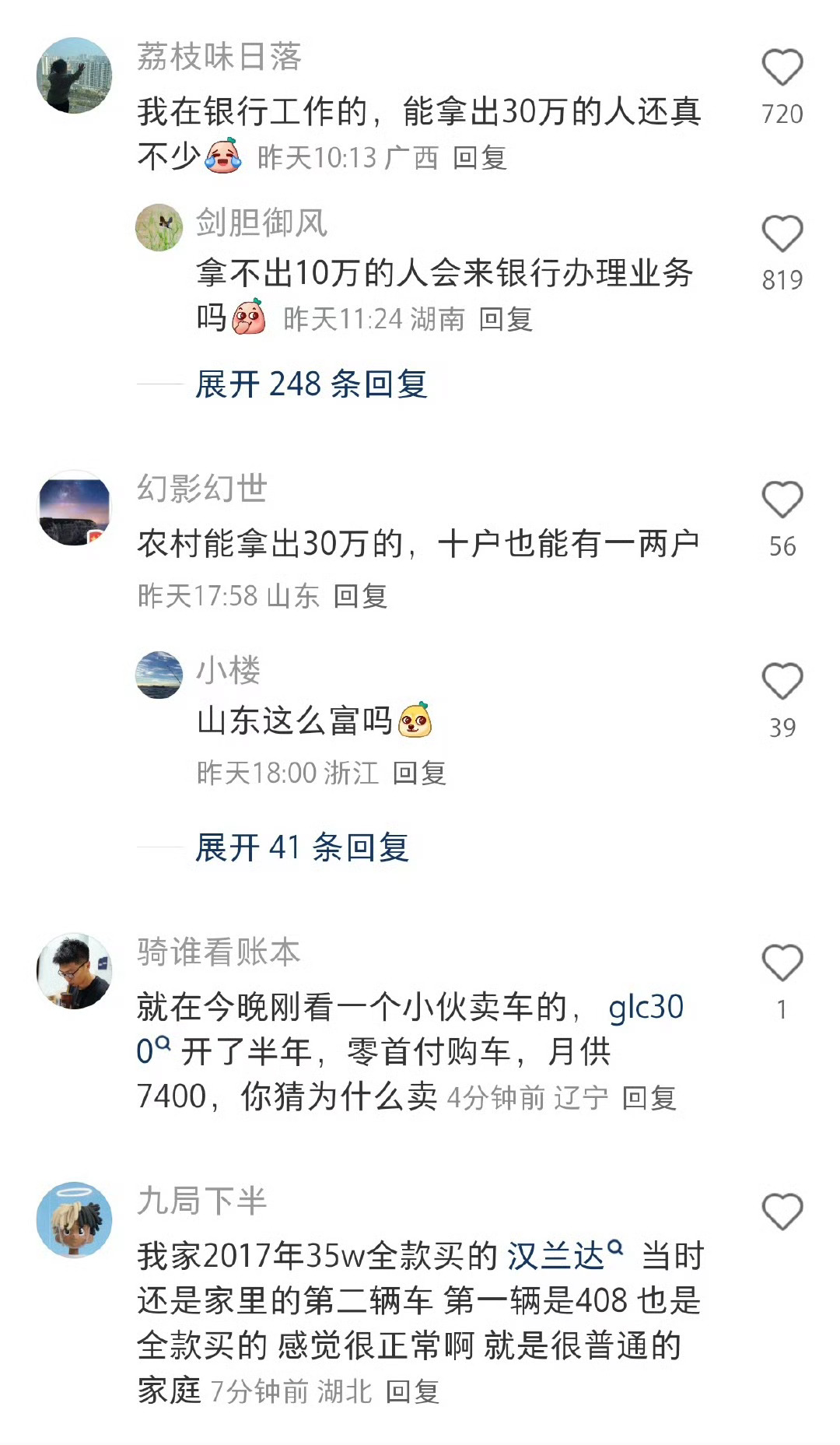Search the glc300 keyword link
Screen dimensions: 840x1445
(x=646, y=1008)
